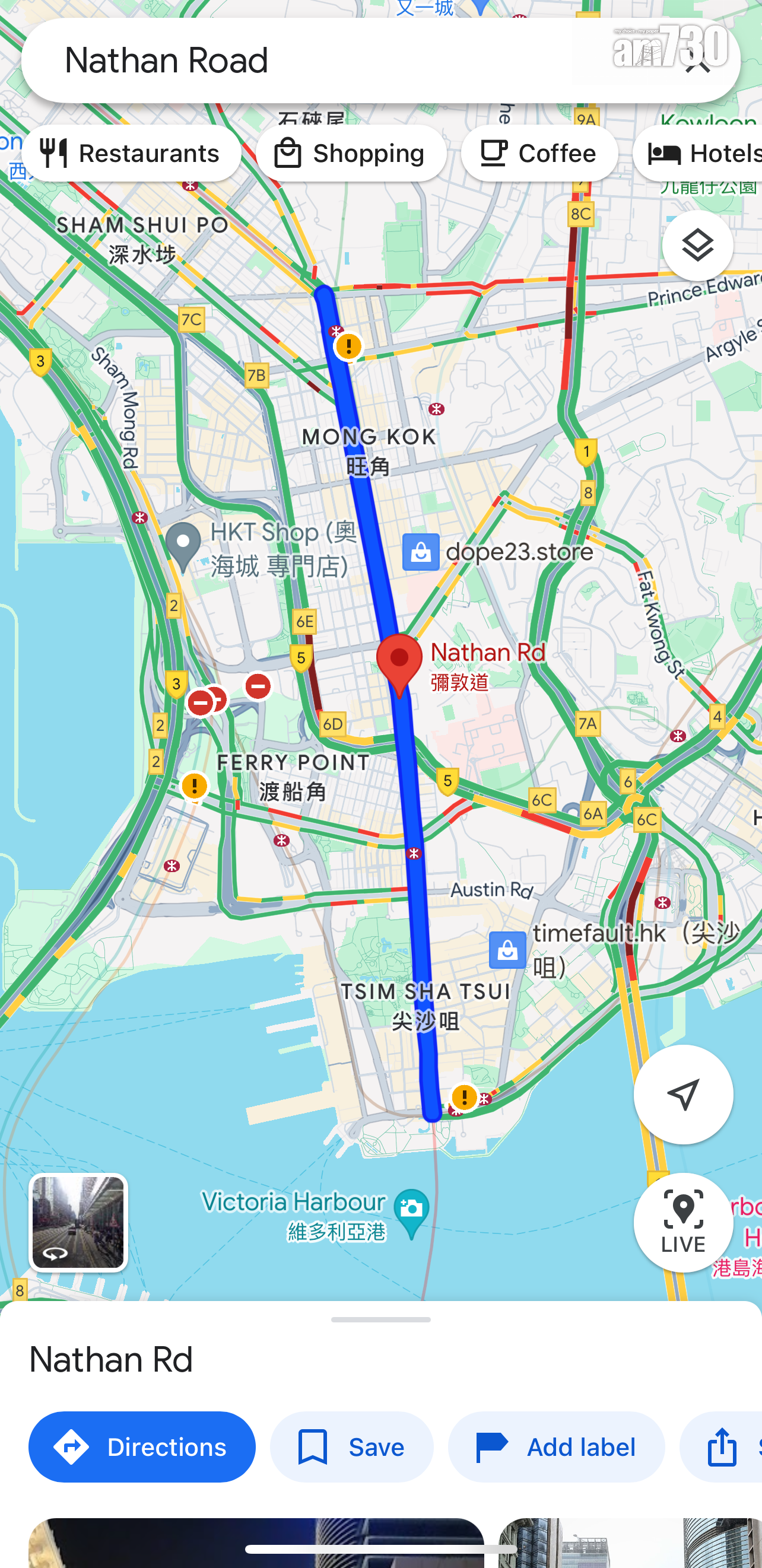Open the map layers selector

coord(697,246)
